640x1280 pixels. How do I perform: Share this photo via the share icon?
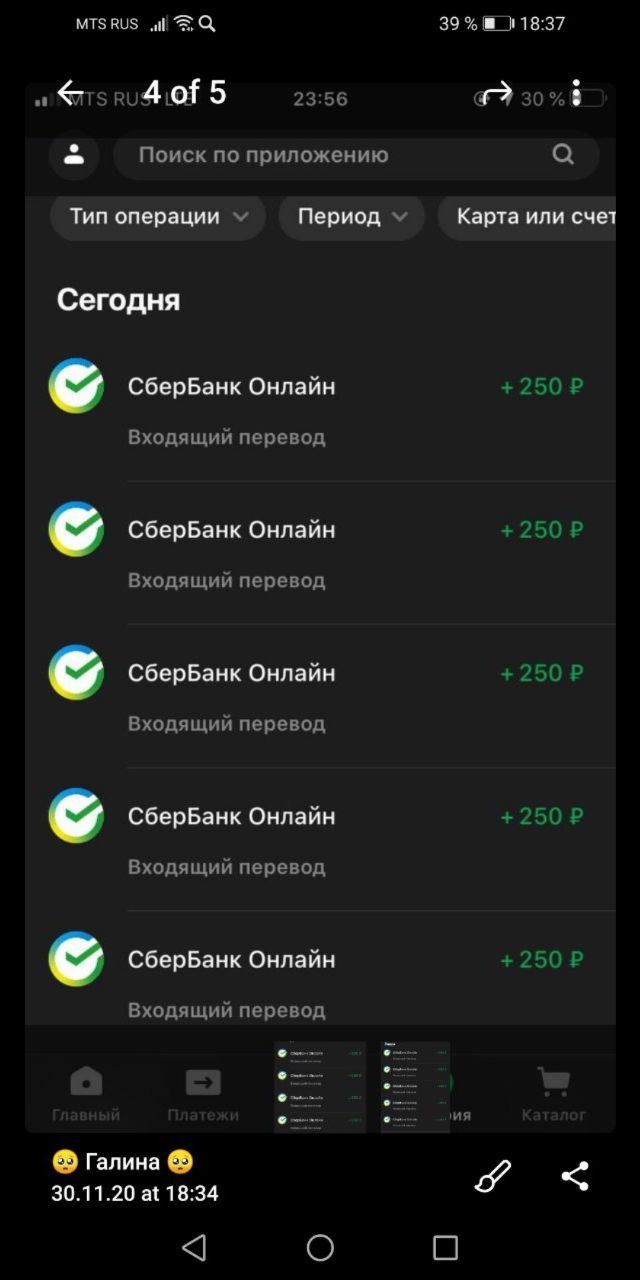coord(575,1176)
